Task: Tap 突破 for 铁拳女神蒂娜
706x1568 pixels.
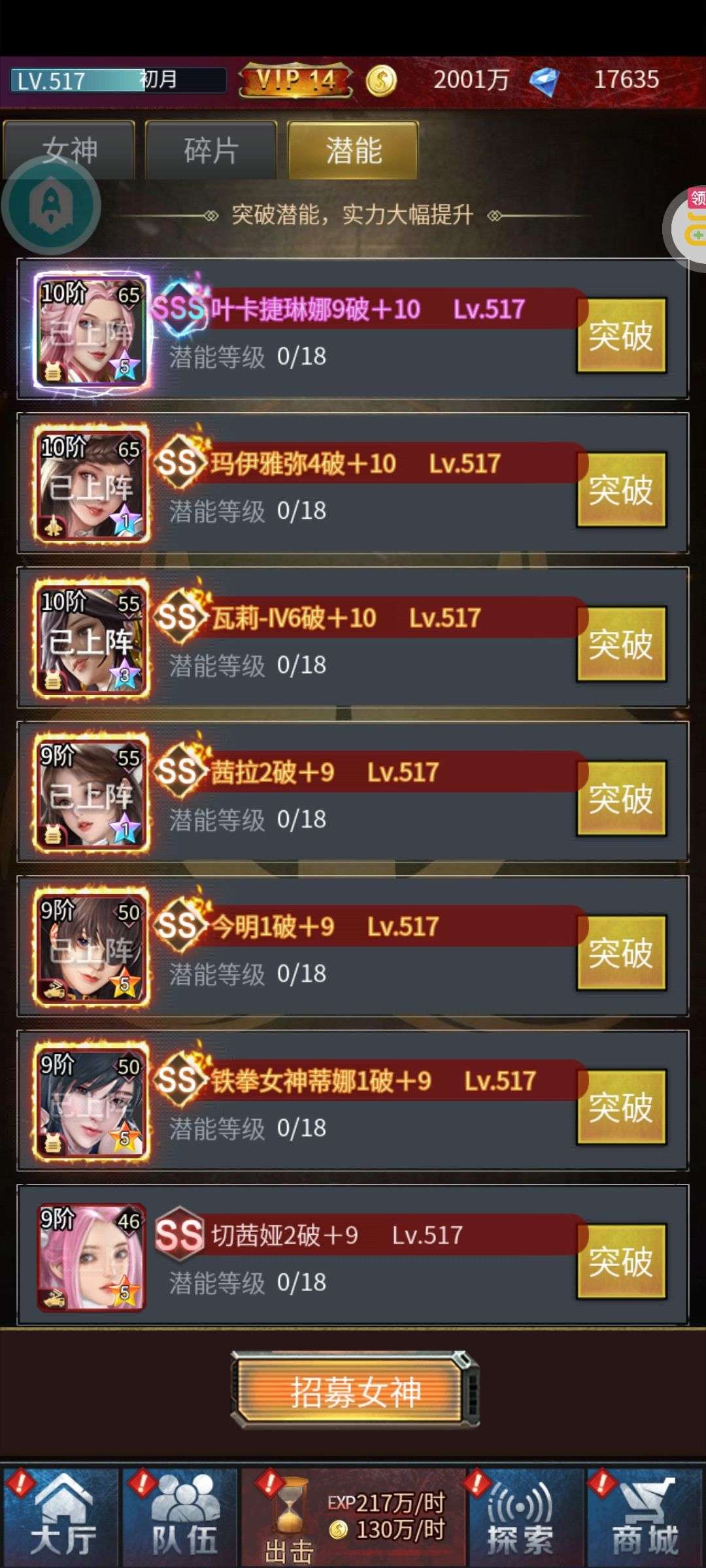Action: coord(621,1107)
